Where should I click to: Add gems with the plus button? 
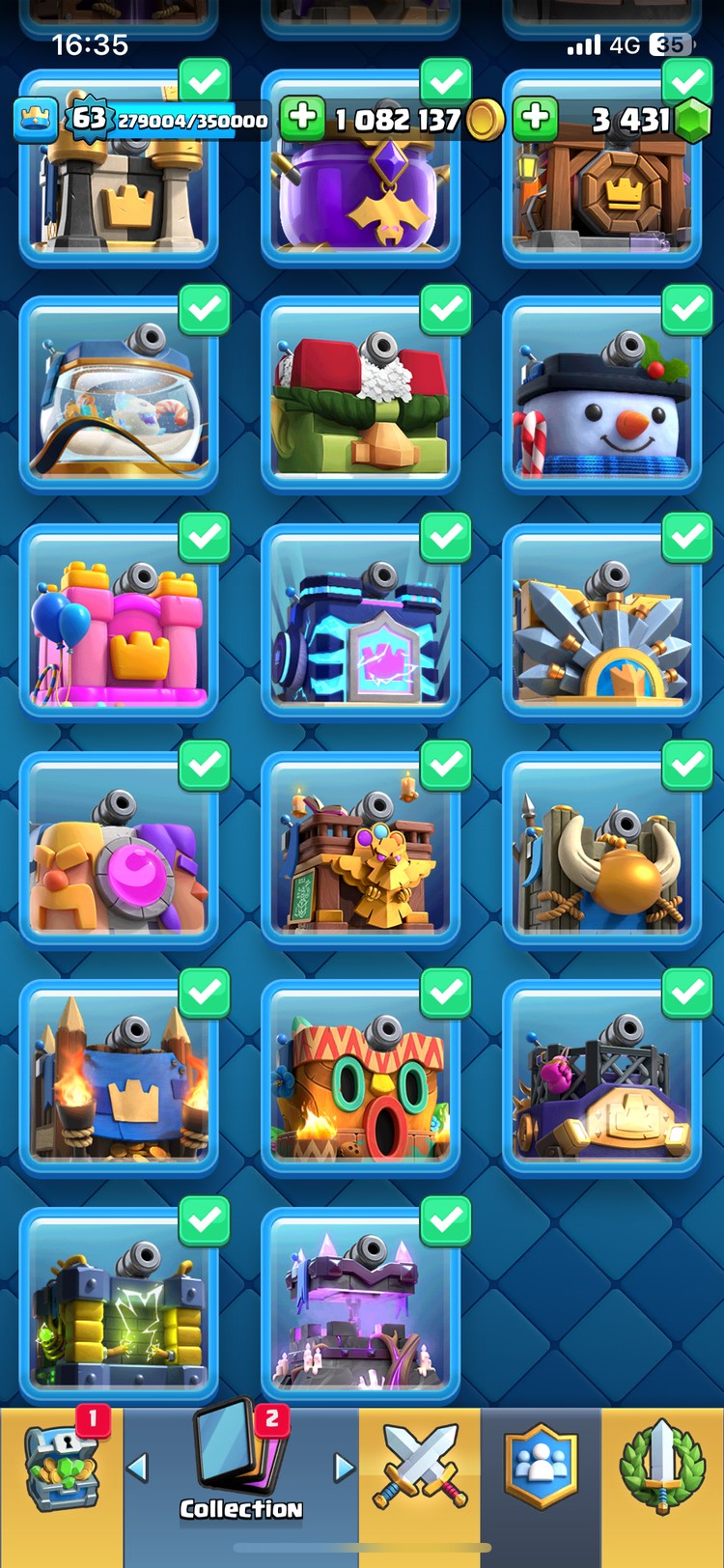535,120
